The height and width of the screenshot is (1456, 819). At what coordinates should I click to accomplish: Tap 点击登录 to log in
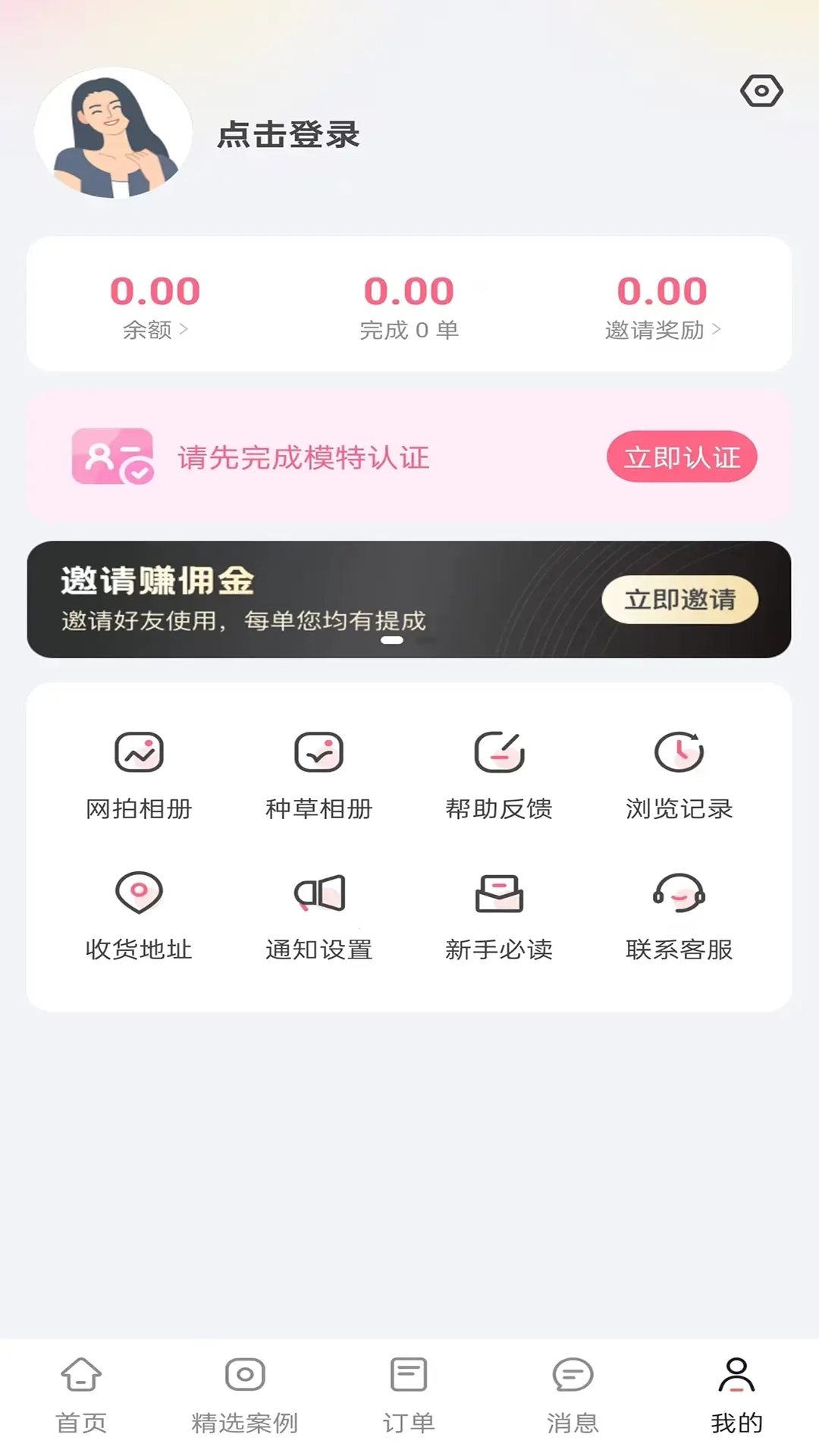click(289, 137)
